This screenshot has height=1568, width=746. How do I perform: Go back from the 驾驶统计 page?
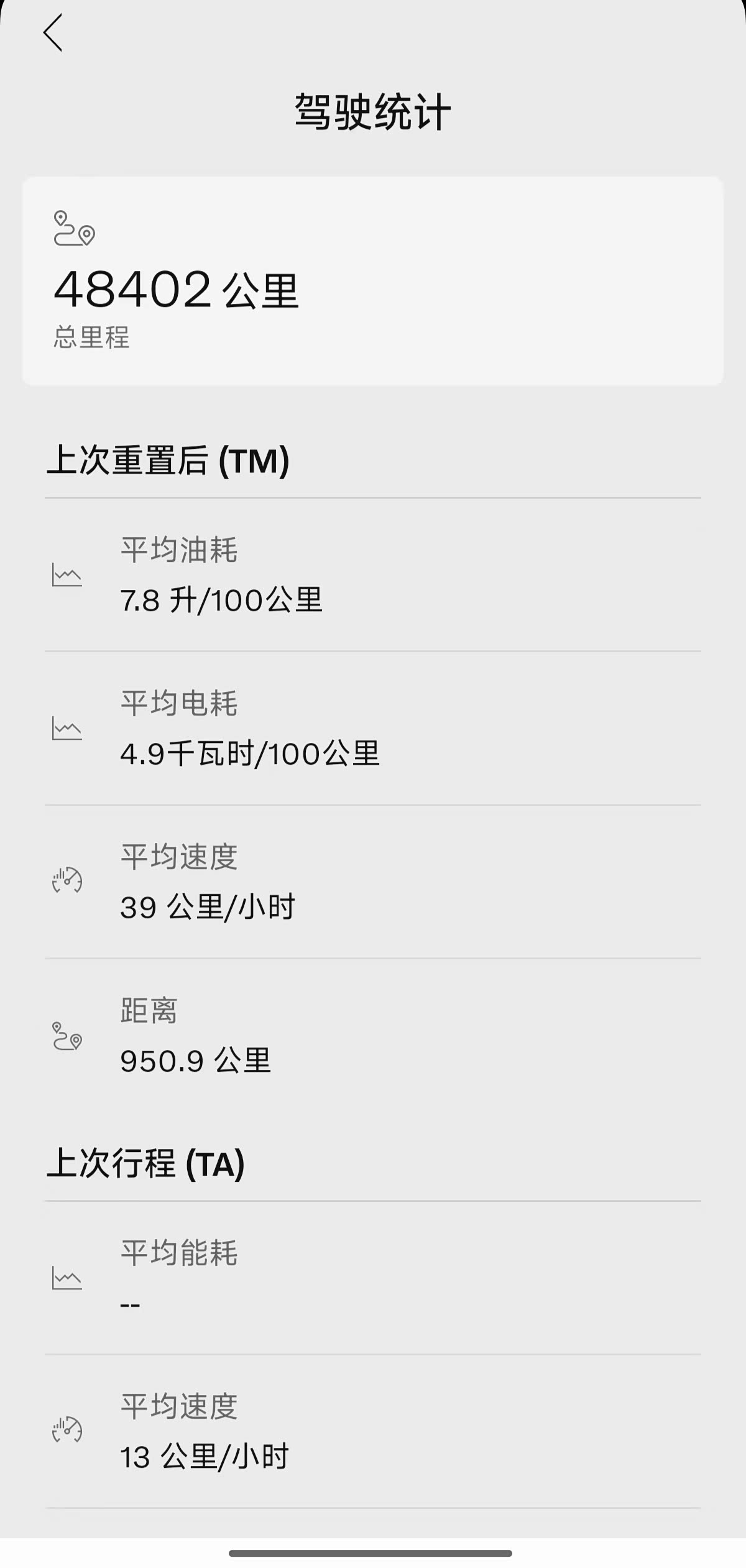pyautogui.click(x=53, y=33)
